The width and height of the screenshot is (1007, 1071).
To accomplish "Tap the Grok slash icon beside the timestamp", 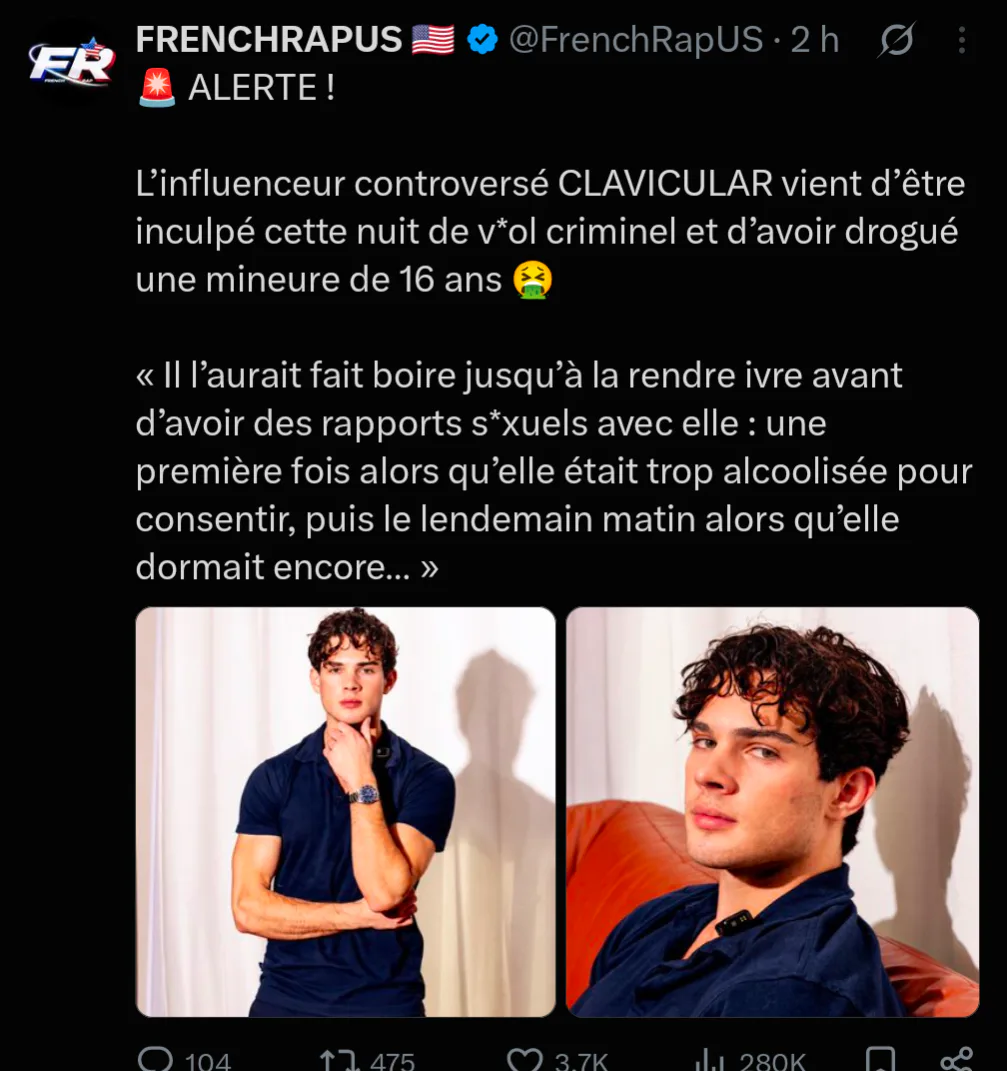I will [896, 40].
